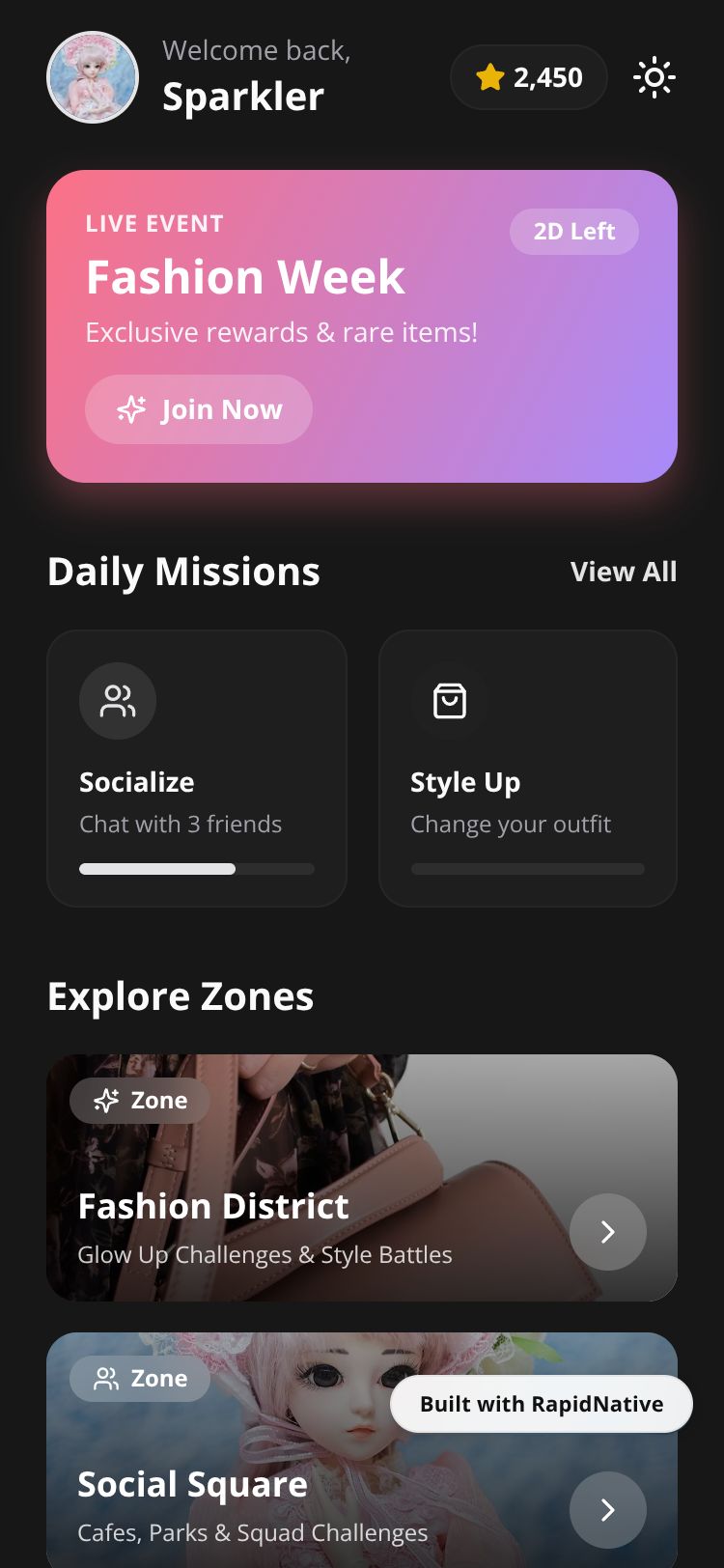Join the Fashion Week live event
The image size is (724, 1568).
199,409
